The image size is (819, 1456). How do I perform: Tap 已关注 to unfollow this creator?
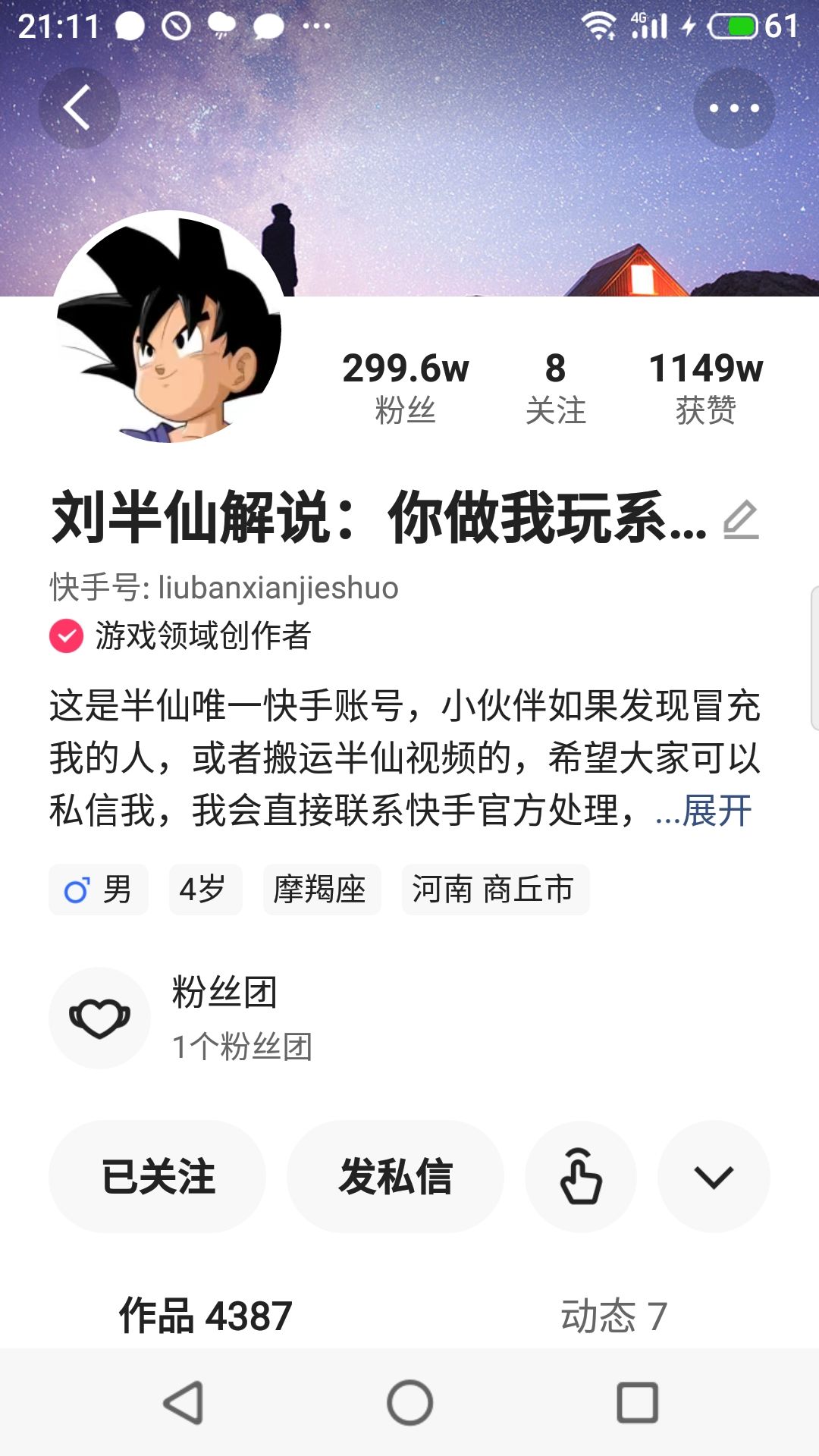[158, 1176]
